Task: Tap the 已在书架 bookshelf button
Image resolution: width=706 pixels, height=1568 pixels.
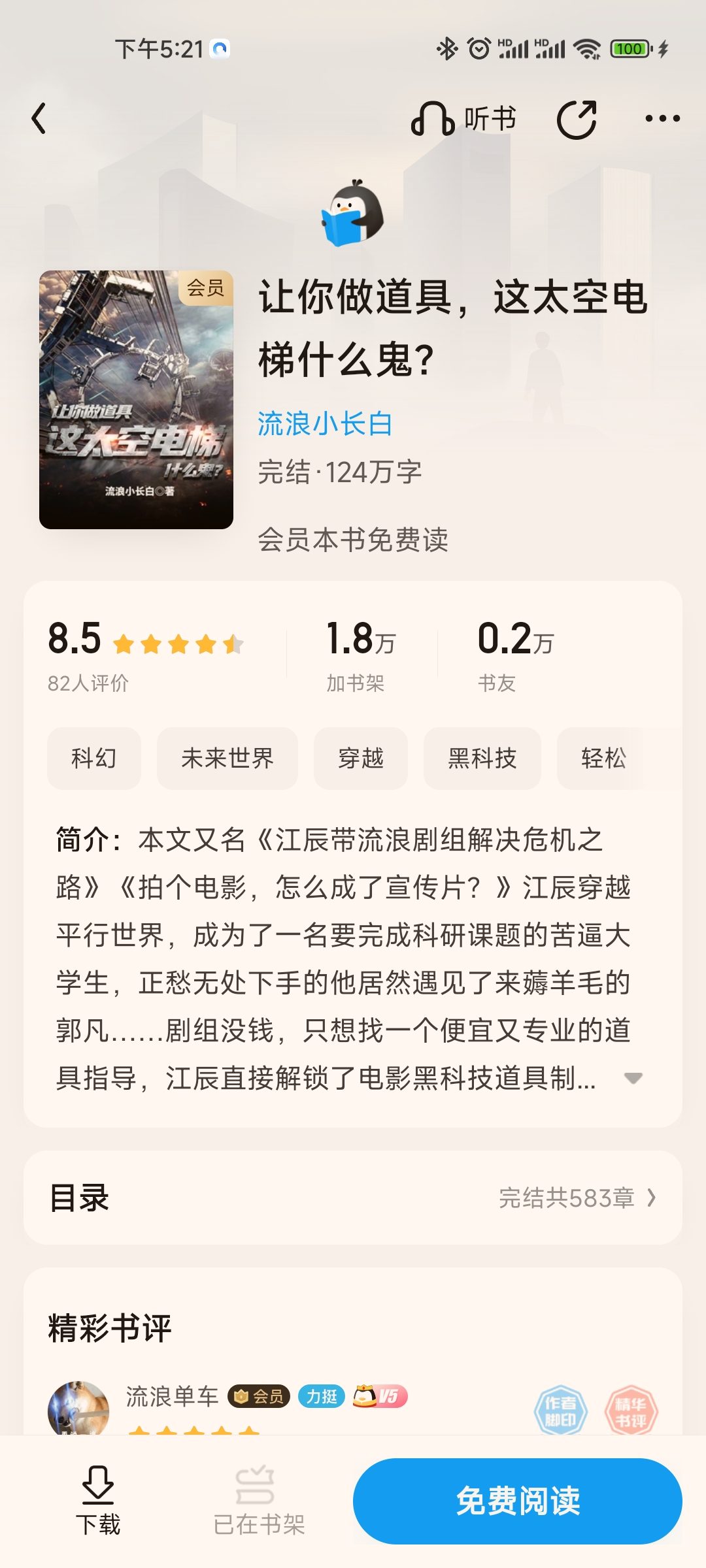Action: [258, 1501]
